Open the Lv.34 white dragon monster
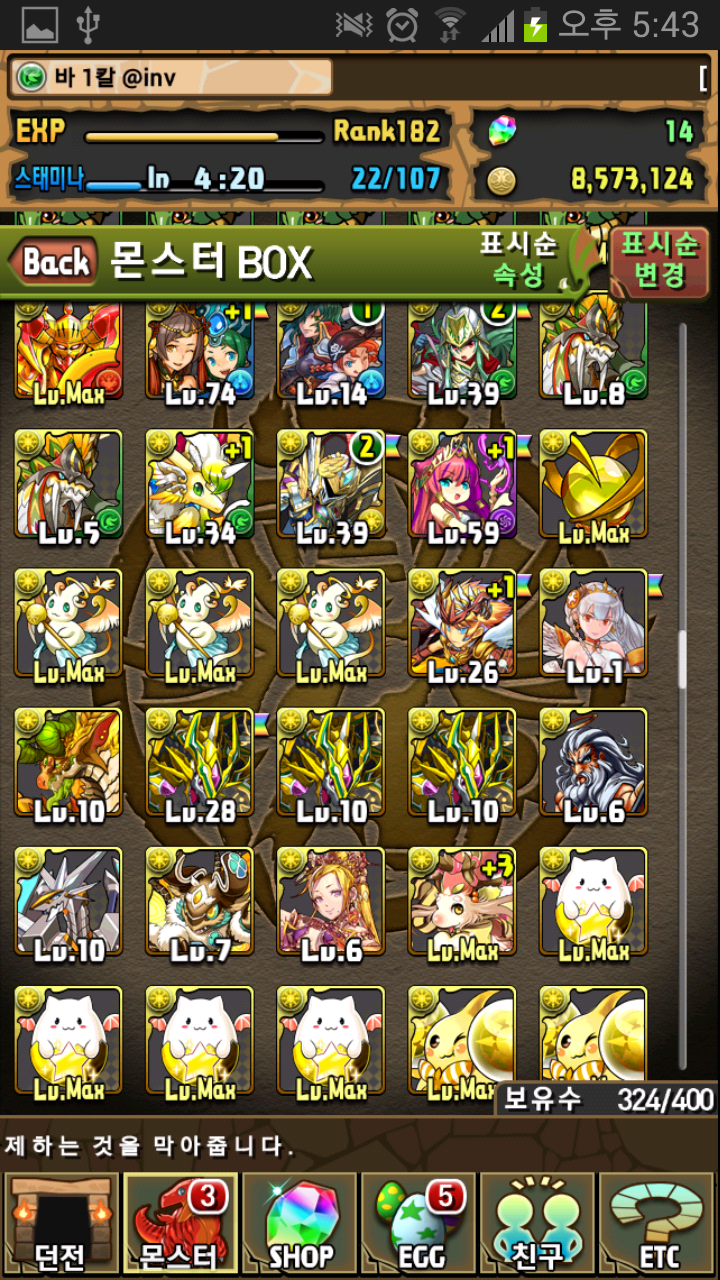This screenshot has width=720, height=1280. point(200,484)
